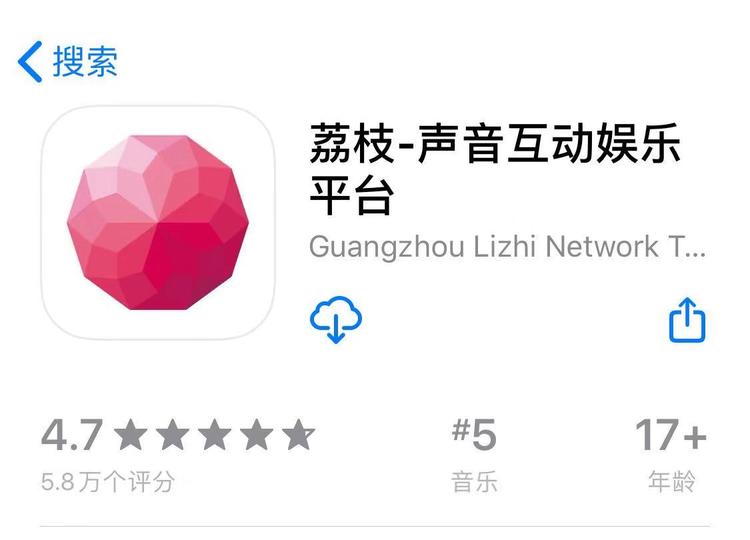Open developer Guangzhou Lizhi Network page
The width and height of the screenshot is (750, 540).
coord(507,246)
